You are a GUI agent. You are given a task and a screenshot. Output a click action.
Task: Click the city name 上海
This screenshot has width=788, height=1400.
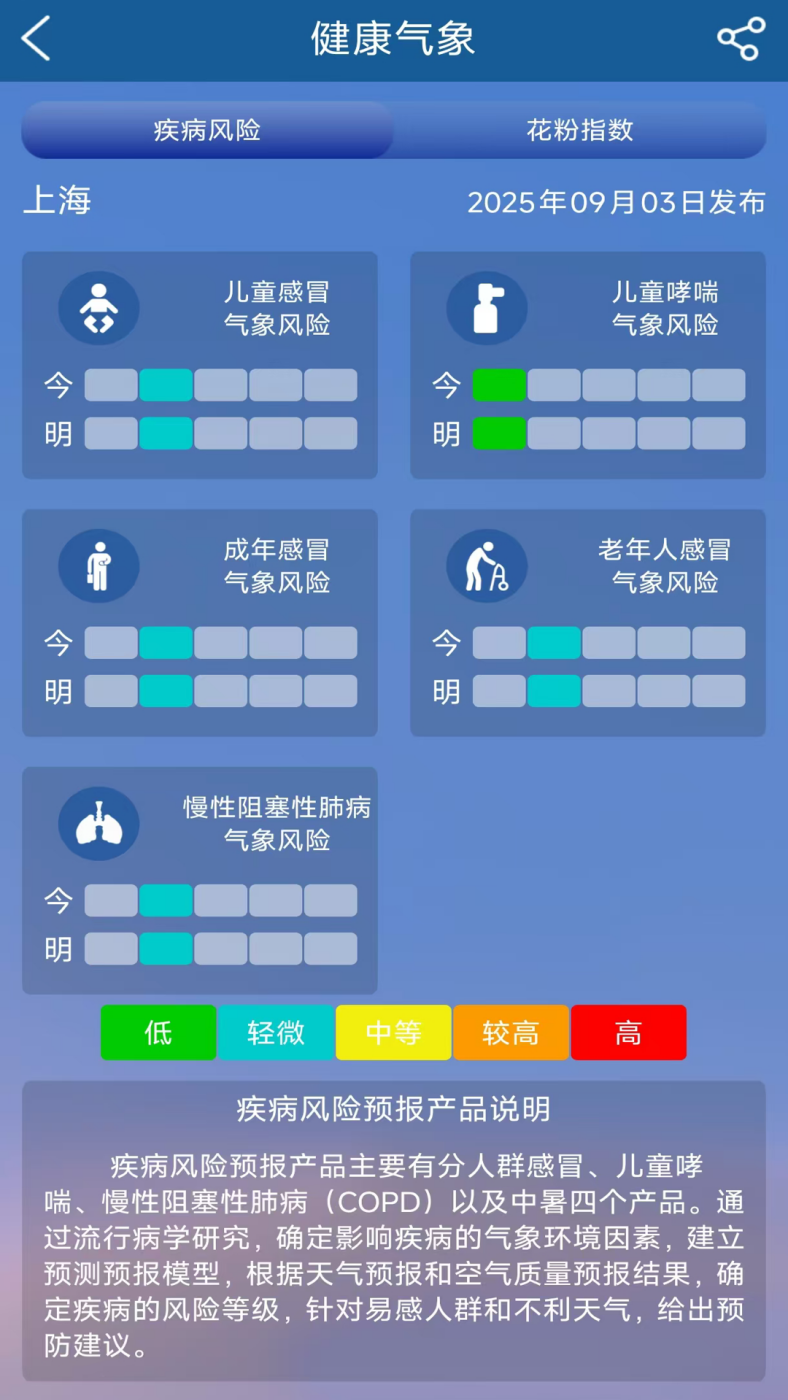[57, 203]
